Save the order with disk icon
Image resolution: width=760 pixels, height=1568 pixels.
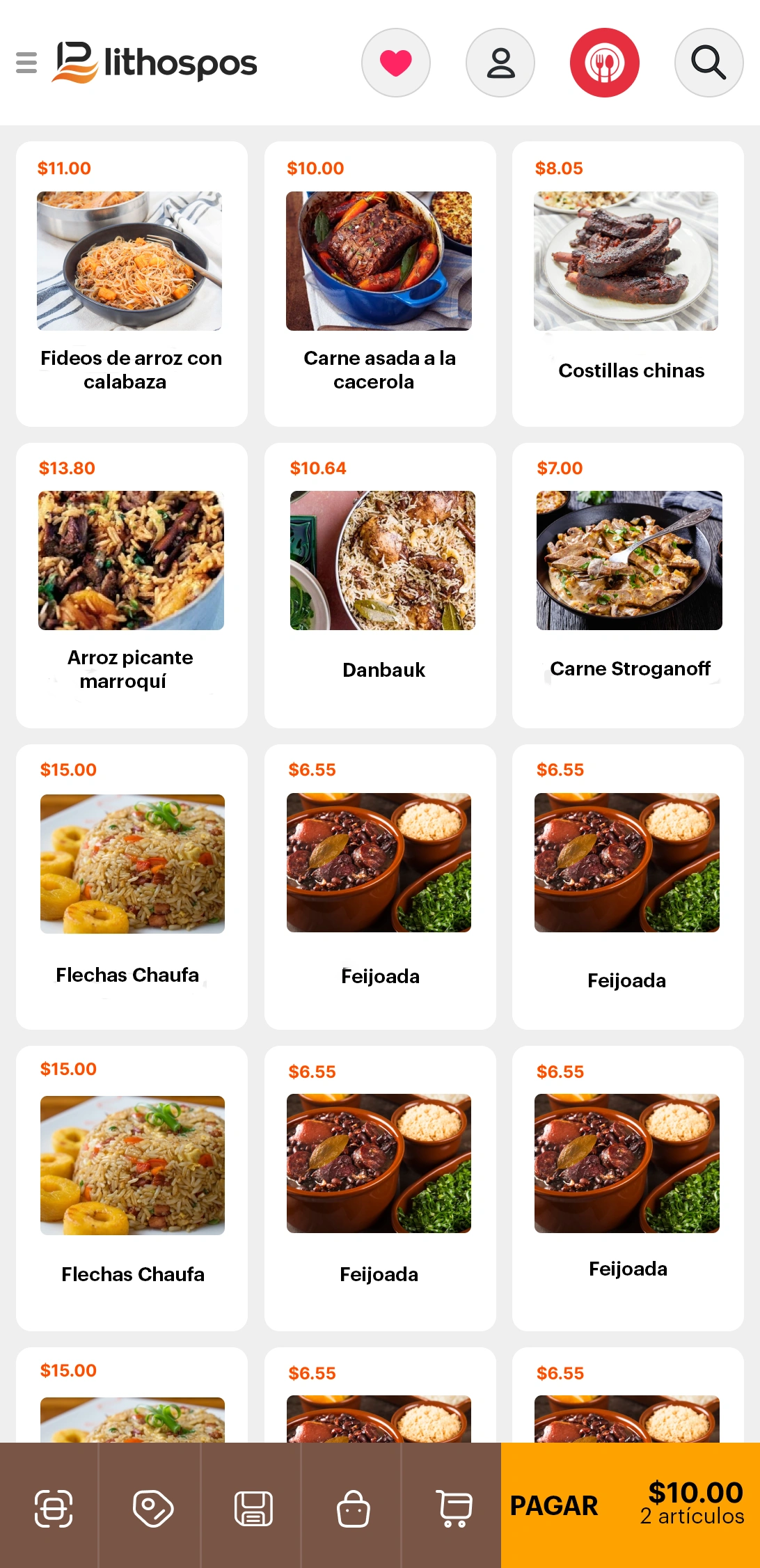point(253,1508)
